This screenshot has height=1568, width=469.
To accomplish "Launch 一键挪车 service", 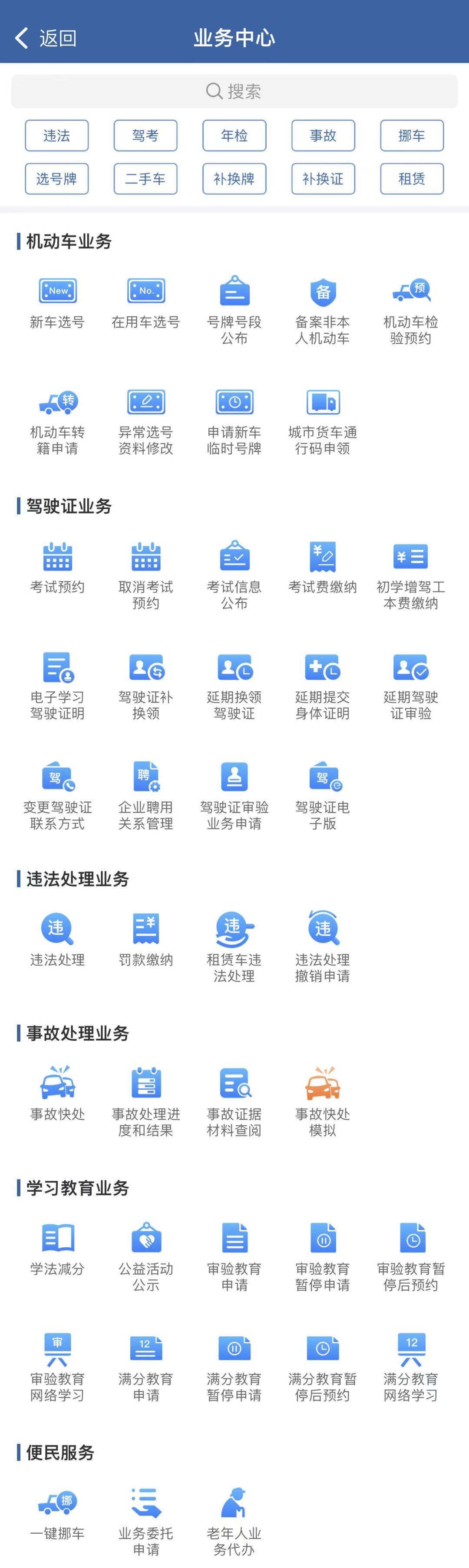I will [x=57, y=1513].
